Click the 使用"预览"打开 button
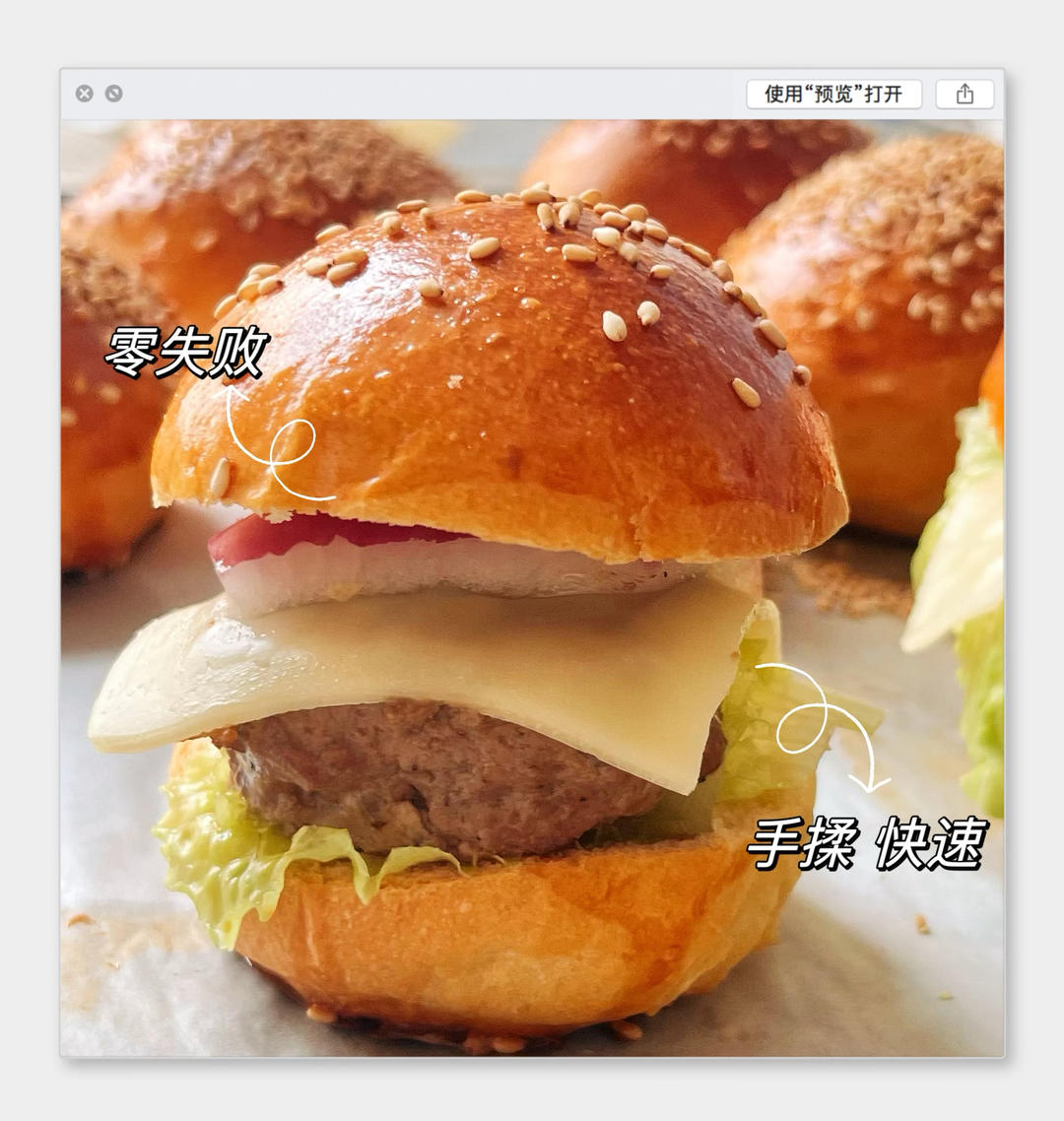Viewport: 1064px width, 1121px height. pyautogui.click(x=833, y=95)
